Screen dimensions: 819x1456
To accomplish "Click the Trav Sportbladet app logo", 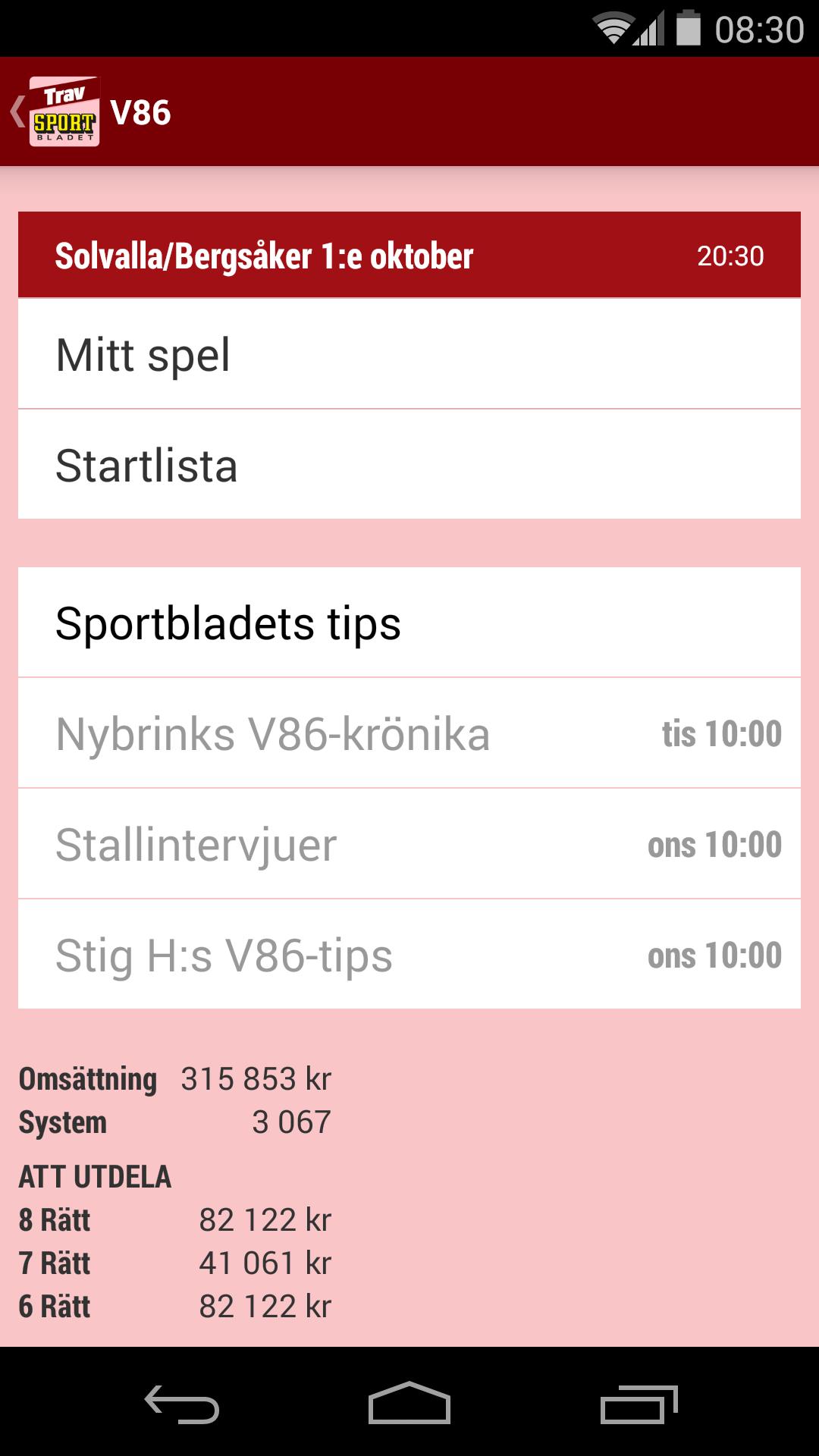I will tap(64, 111).
